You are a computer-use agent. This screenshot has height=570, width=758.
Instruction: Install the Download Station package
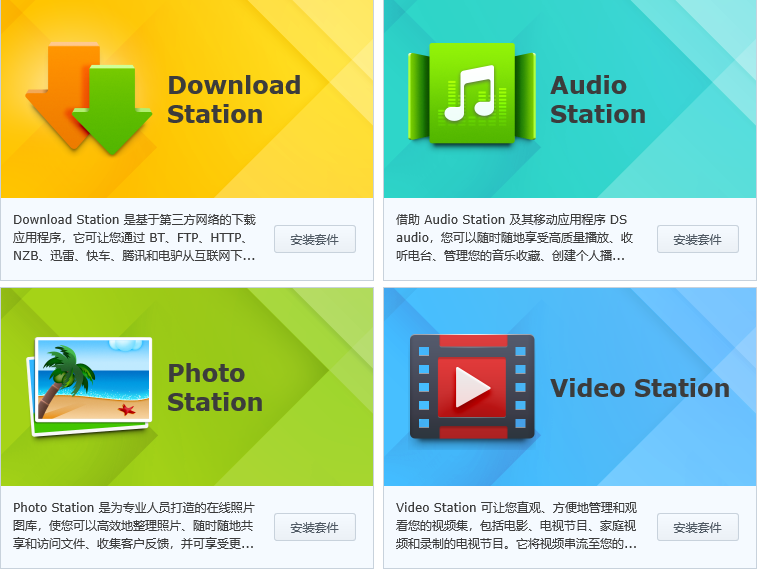pyautogui.click(x=314, y=240)
